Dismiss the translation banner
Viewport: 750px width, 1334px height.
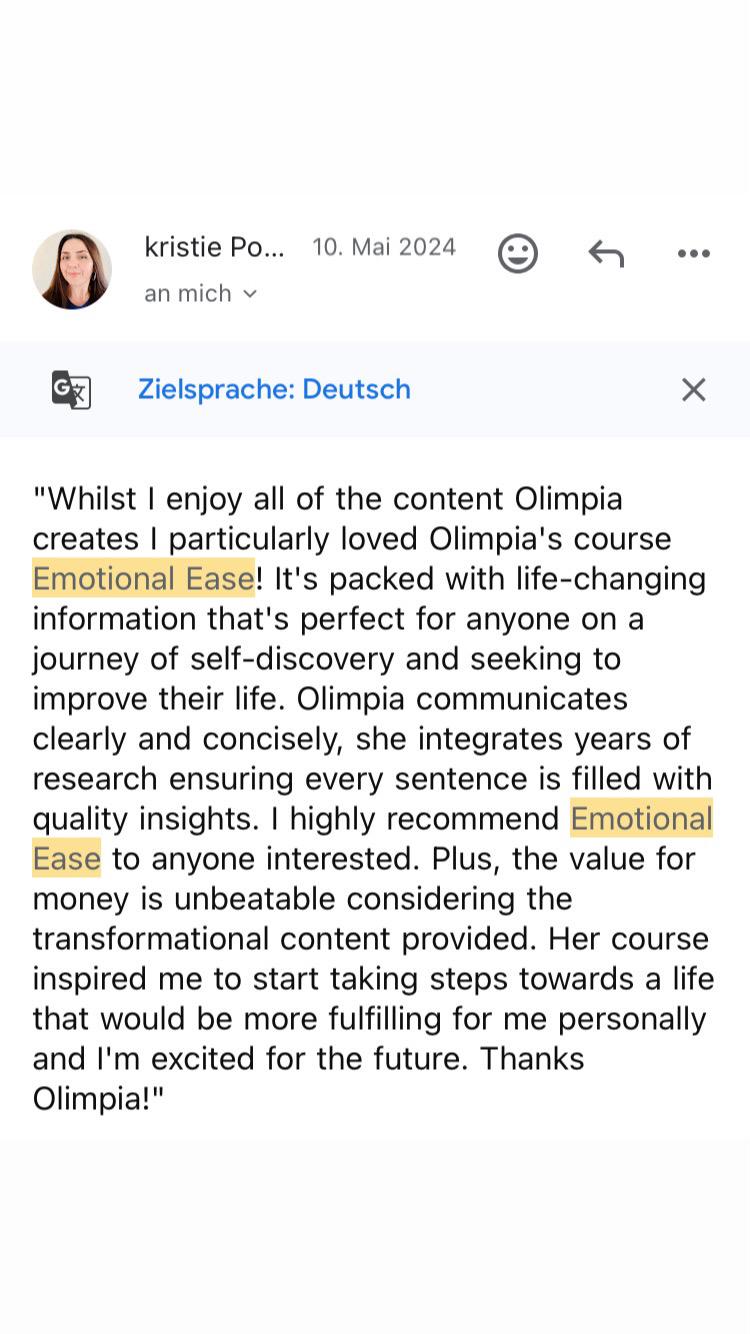[x=693, y=389]
